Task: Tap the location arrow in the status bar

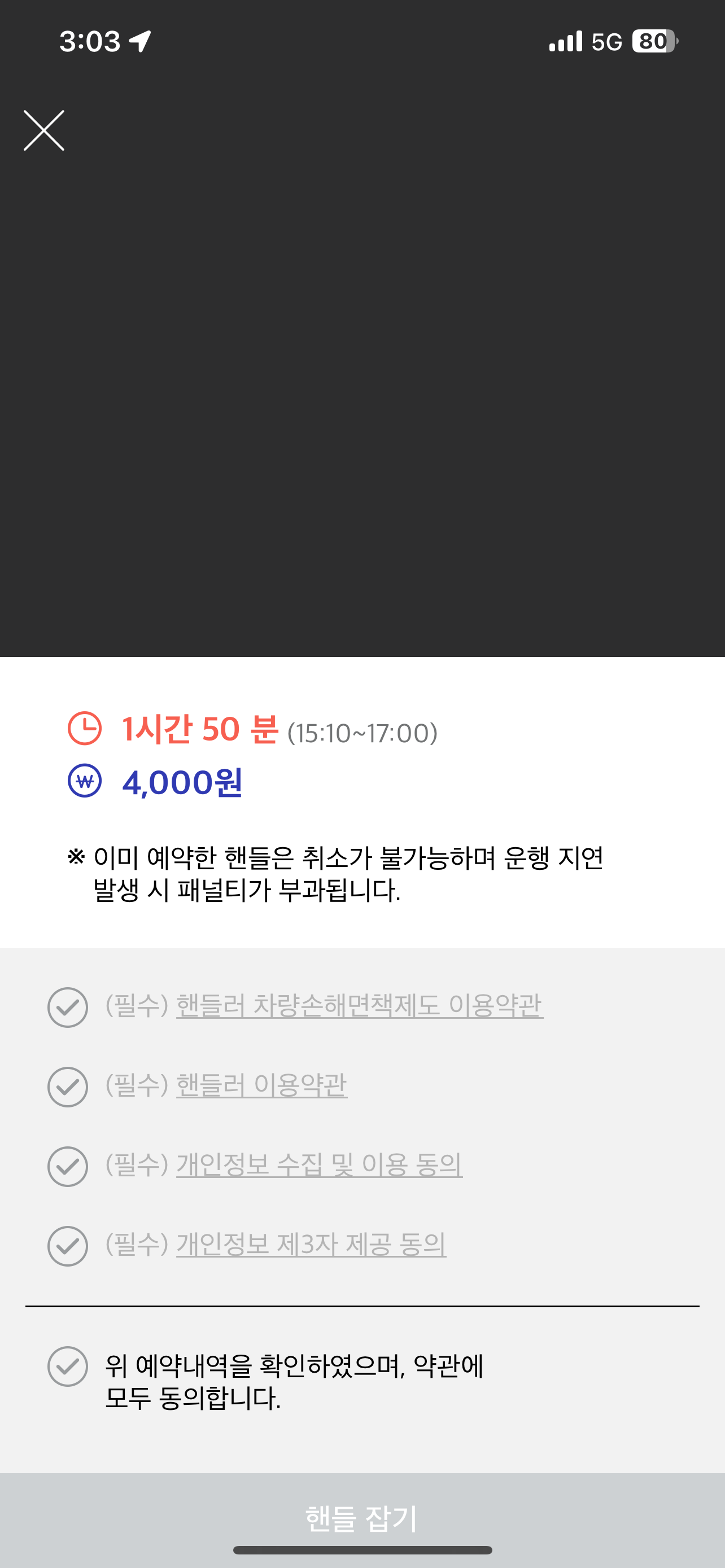Action: coord(141,40)
